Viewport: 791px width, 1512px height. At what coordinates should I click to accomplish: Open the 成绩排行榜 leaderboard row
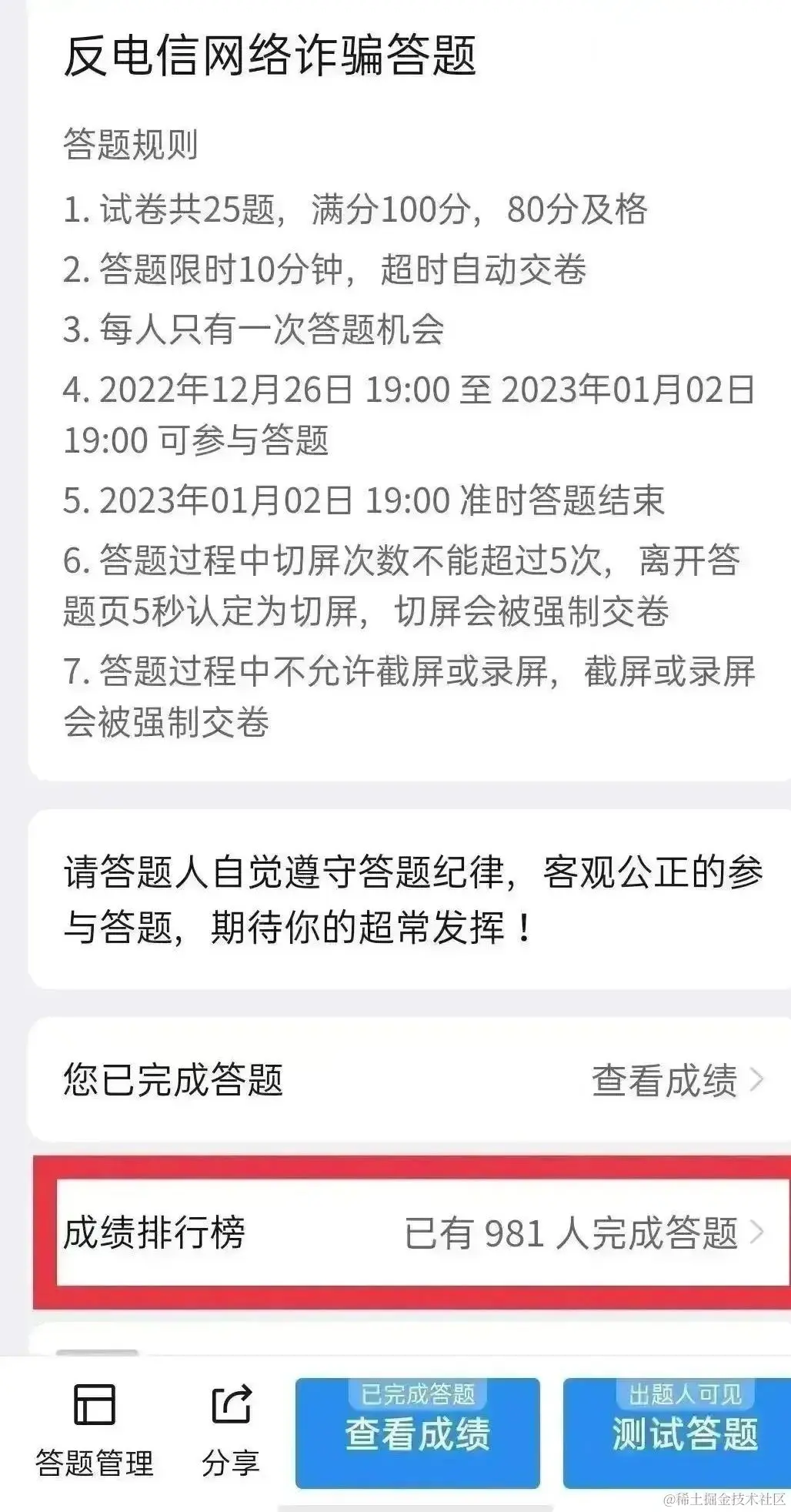coord(416,1233)
